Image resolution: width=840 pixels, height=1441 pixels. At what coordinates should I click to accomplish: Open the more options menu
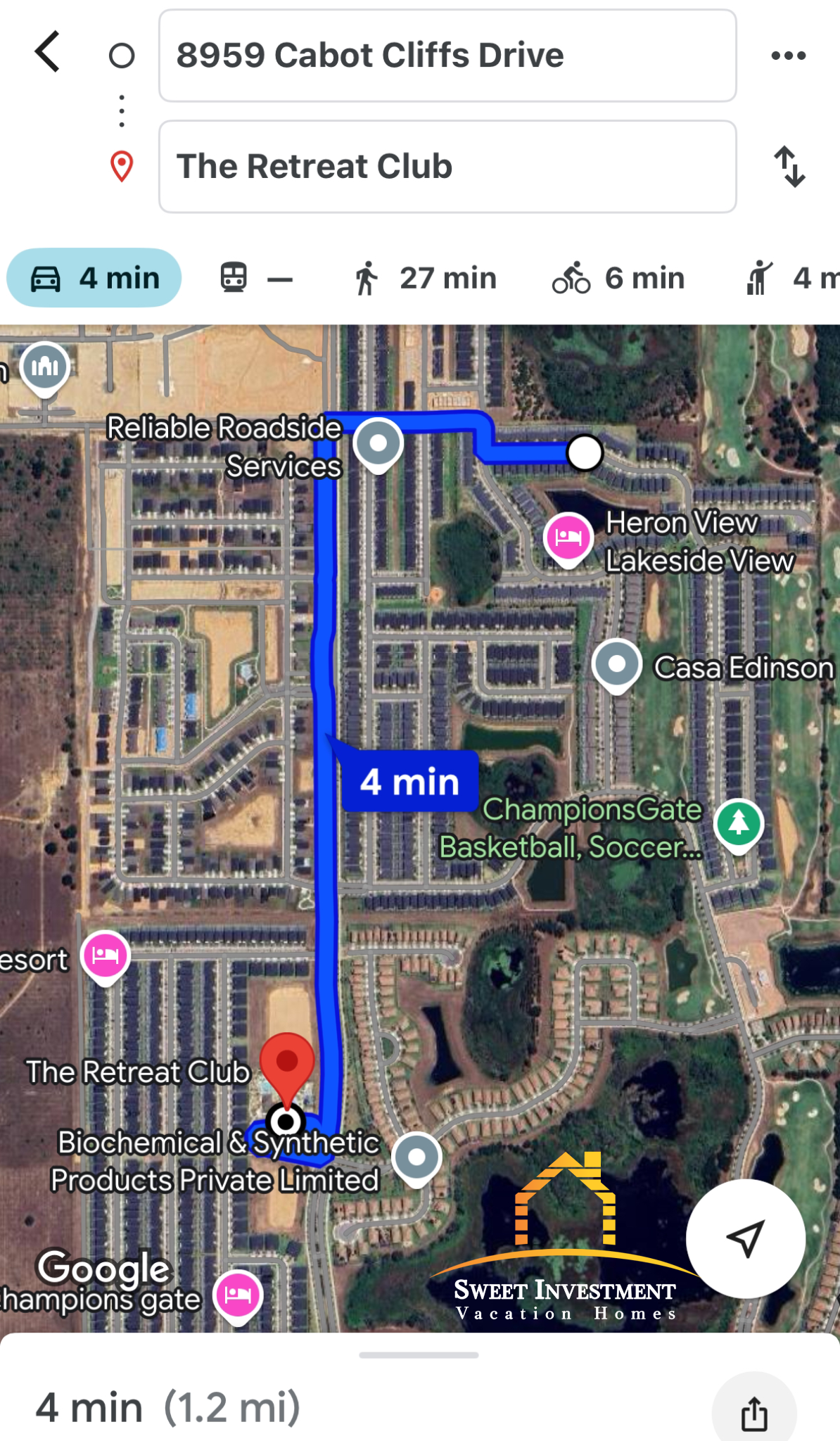tap(788, 56)
